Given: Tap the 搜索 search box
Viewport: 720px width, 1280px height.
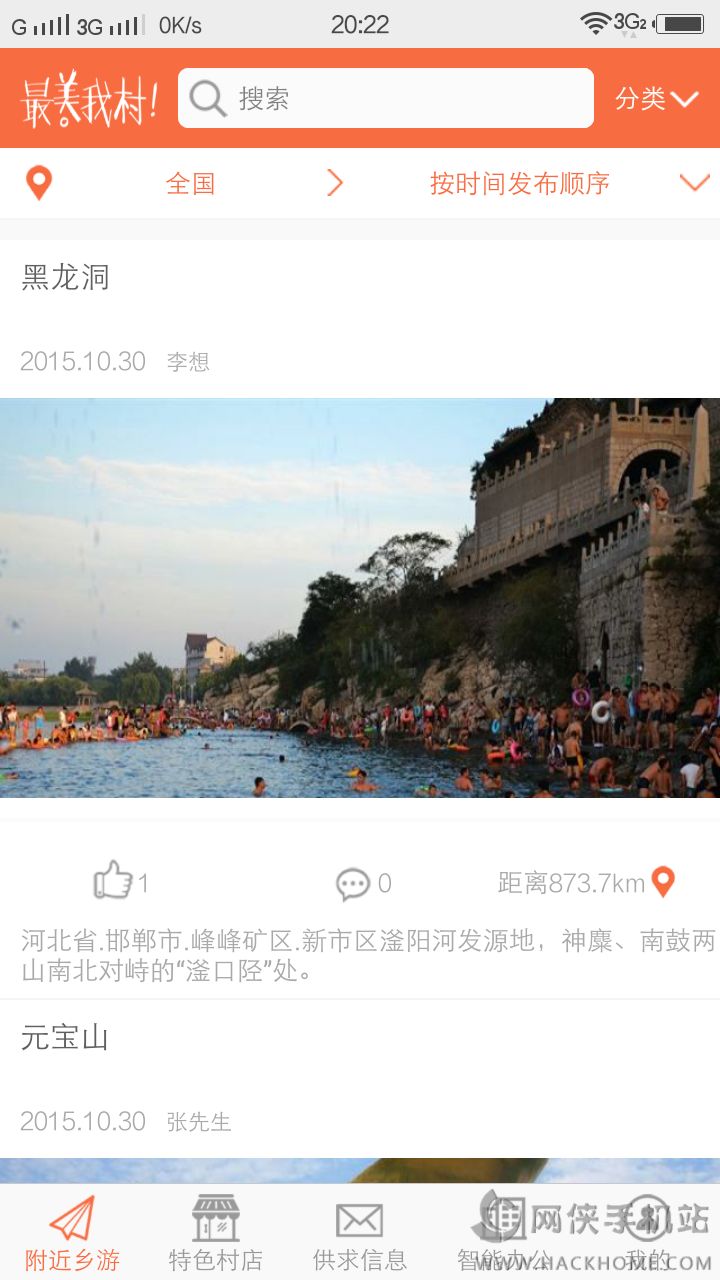Looking at the screenshot, I should tap(385, 98).
